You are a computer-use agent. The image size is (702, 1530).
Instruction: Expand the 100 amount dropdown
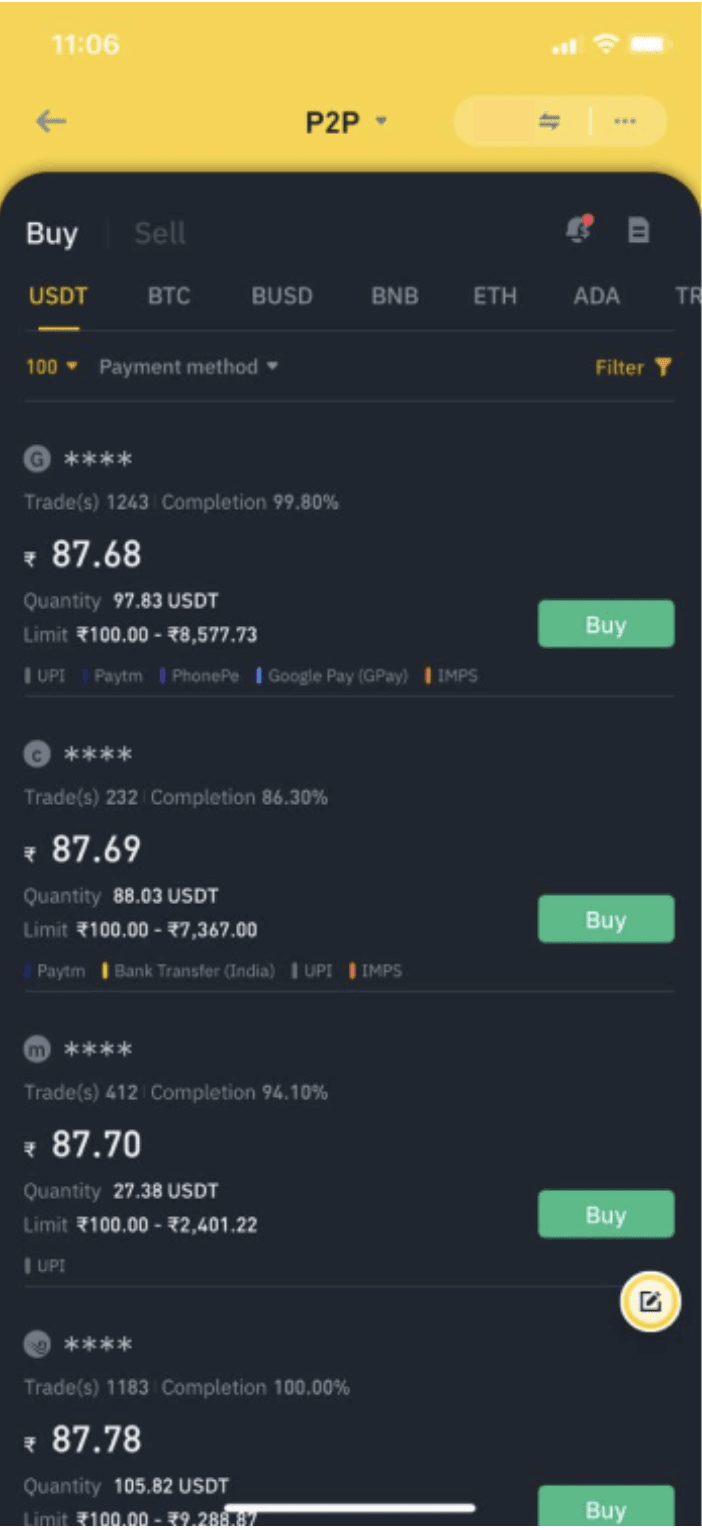tap(51, 367)
